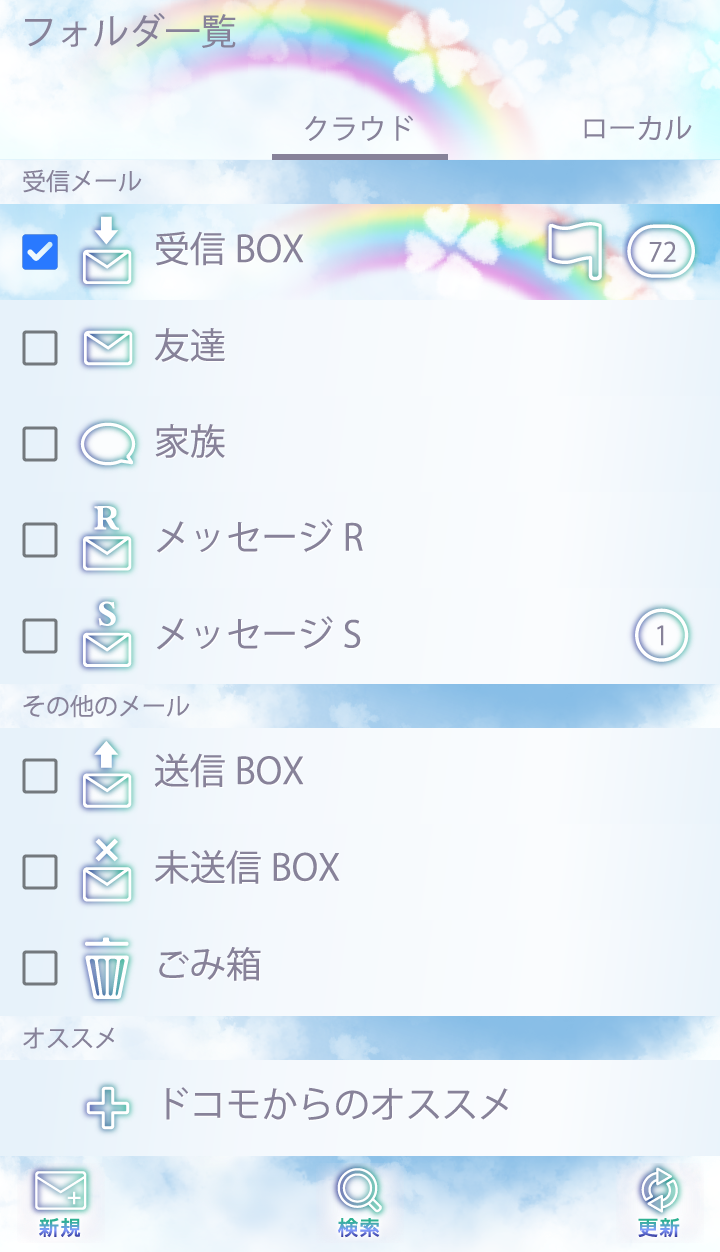Select the メッセージ S checkbox
720x1252 pixels.
[40, 636]
